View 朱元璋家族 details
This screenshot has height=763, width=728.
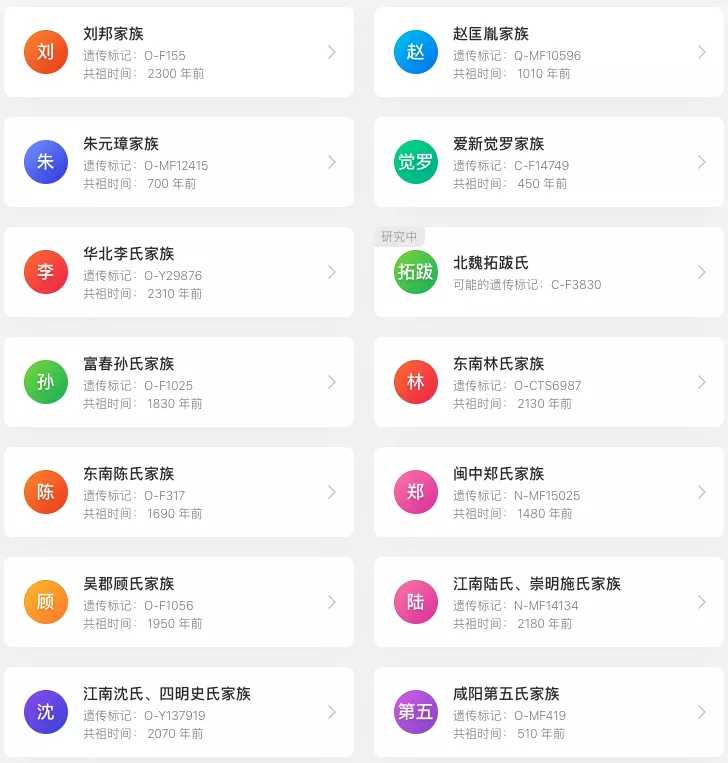tap(178, 162)
